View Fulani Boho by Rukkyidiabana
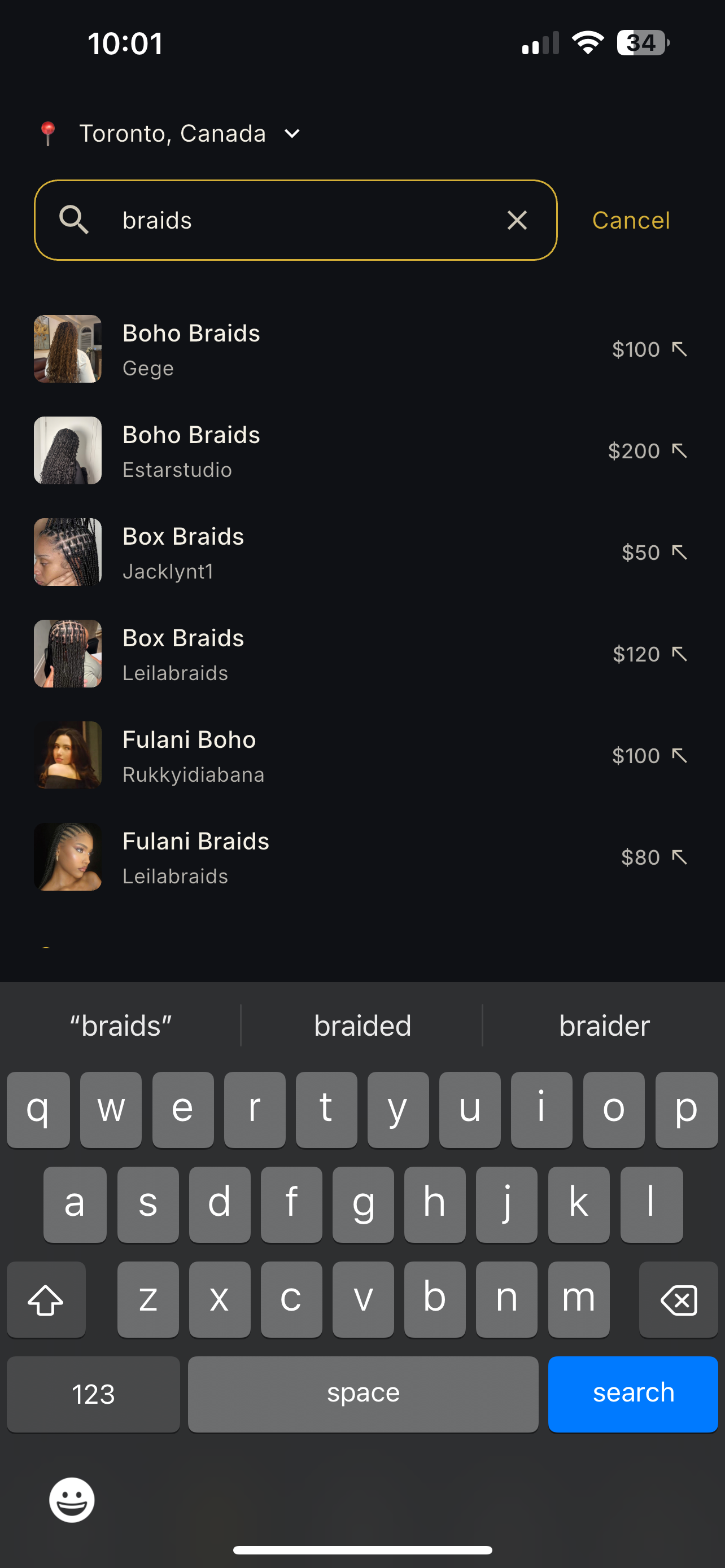 362,755
